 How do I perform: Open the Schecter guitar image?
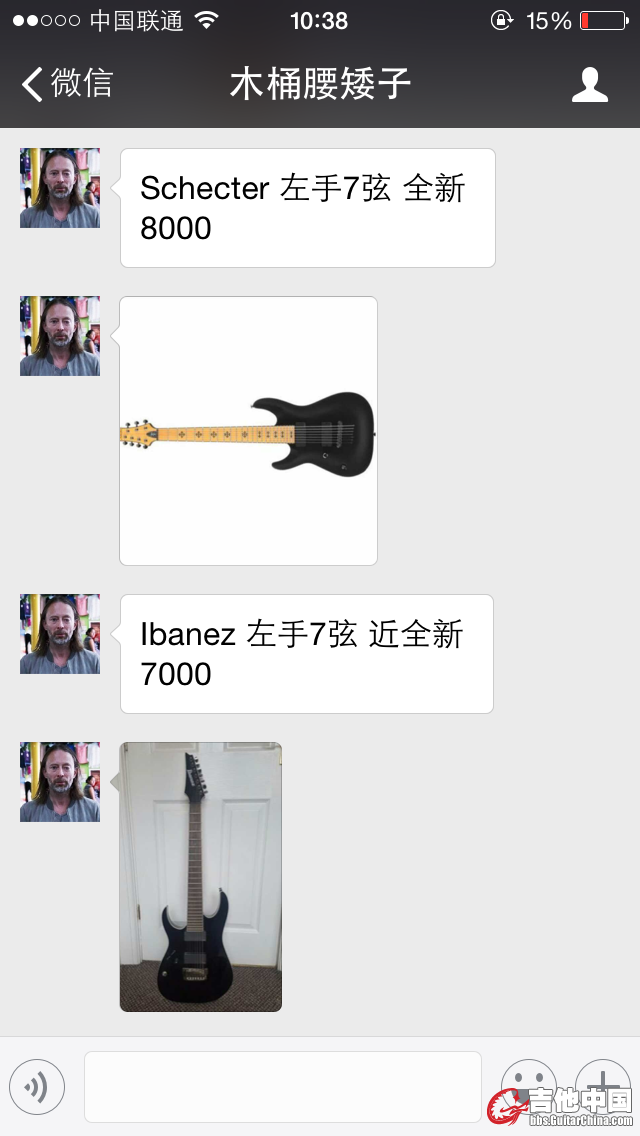(x=248, y=431)
